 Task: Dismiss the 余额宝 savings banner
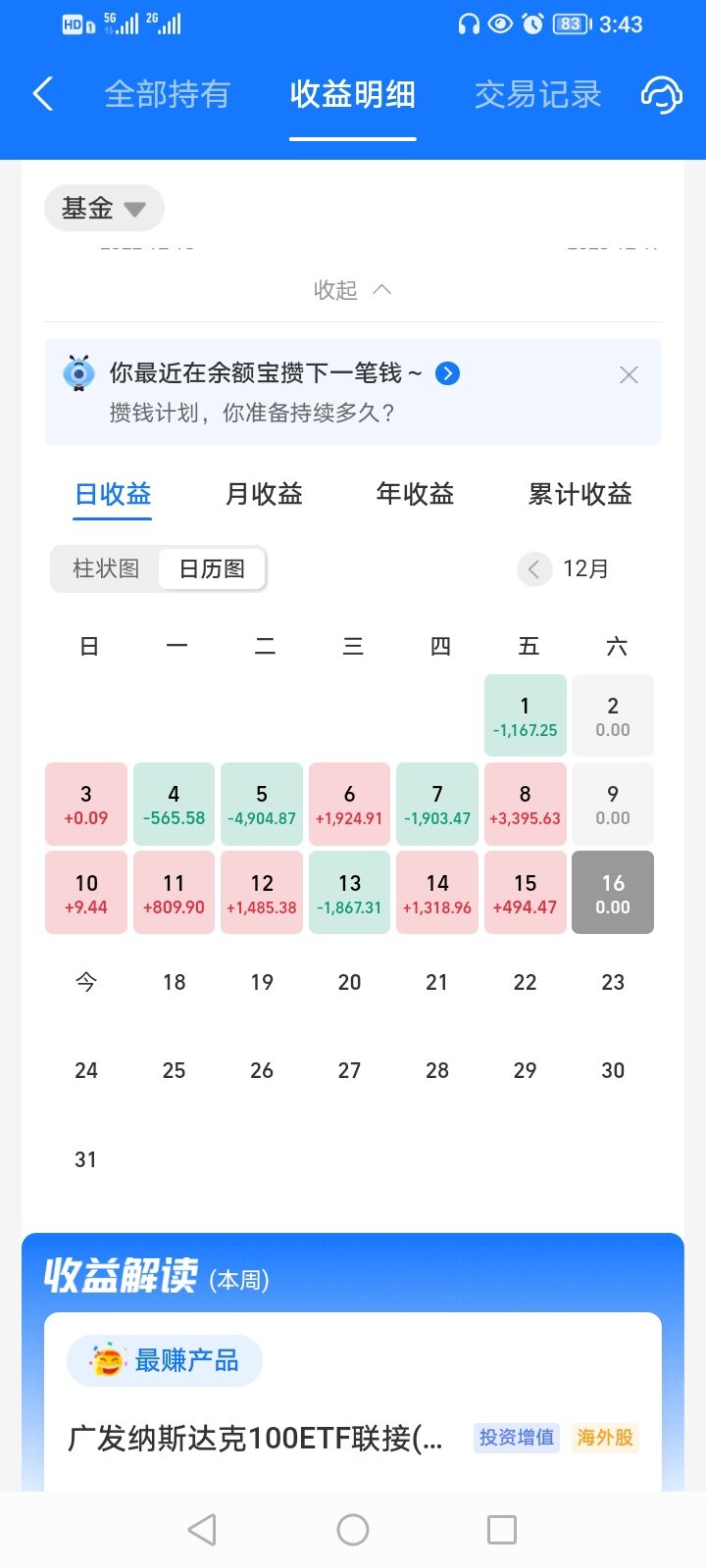629,375
